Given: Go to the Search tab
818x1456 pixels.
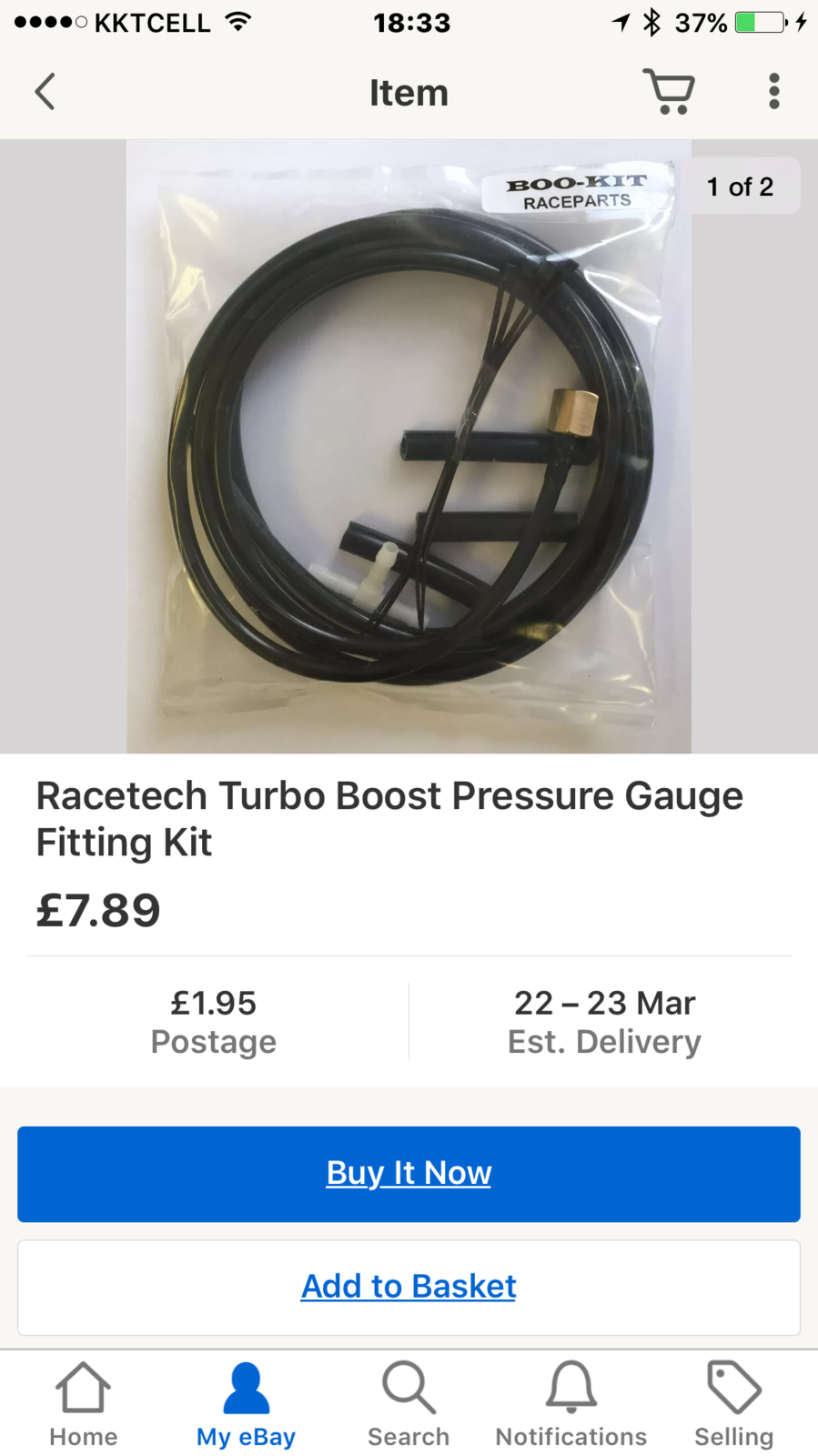Looking at the screenshot, I should [x=409, y=1406].
